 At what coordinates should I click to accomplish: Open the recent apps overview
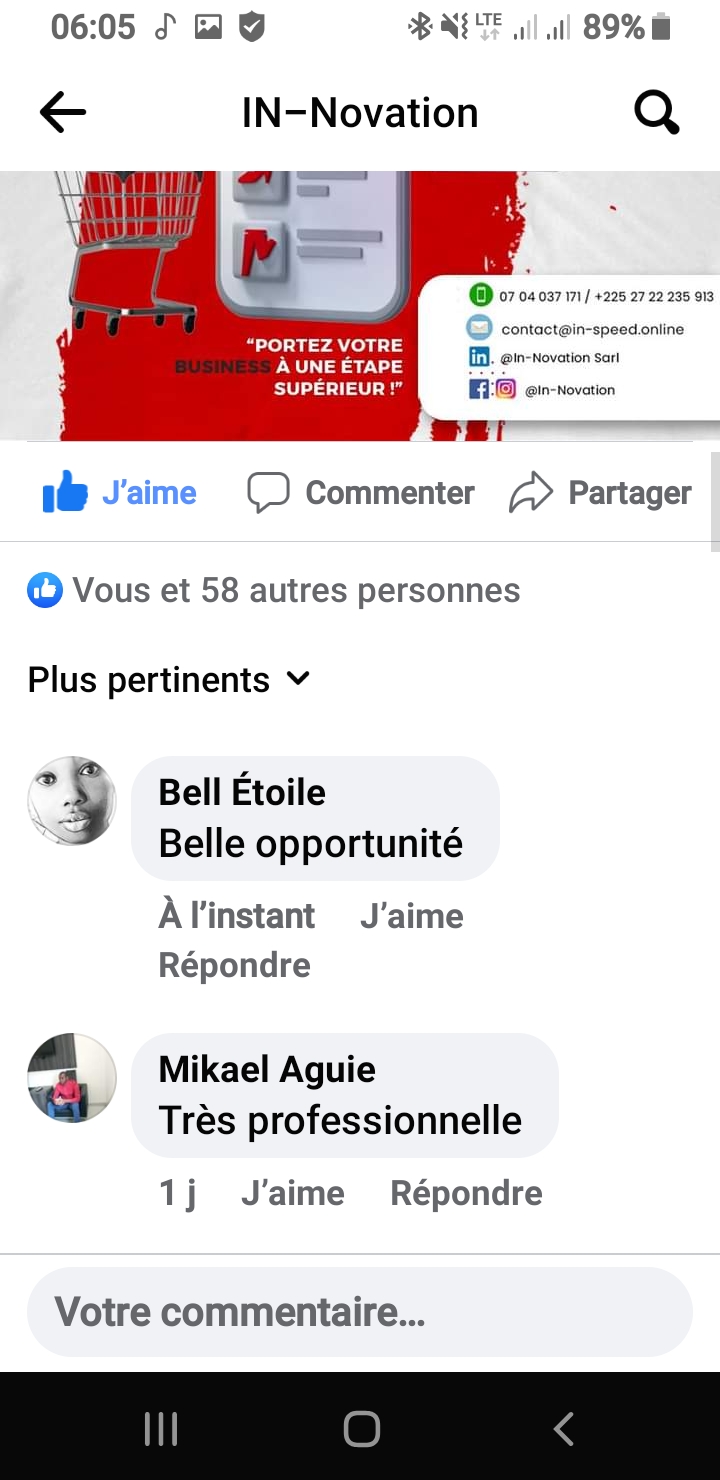coord(161,1429)
